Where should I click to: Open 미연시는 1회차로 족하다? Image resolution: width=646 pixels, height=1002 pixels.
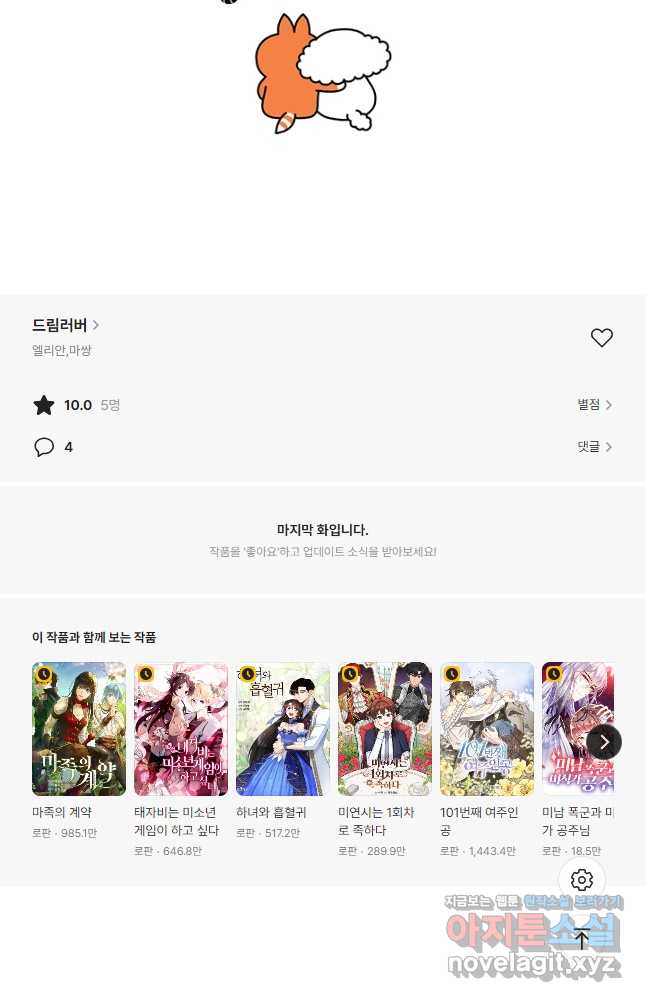(x=385, y=729)
